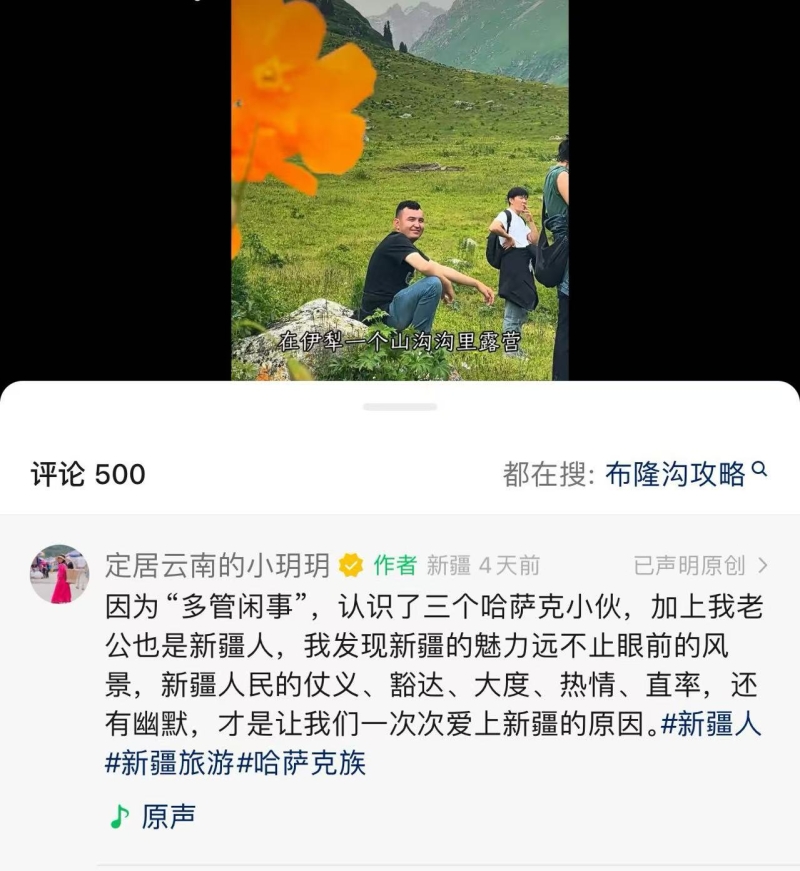This screenshot has width=800, height=871.
Task: Open the #新疆旅游 hashtag
Action: (170, 764)
